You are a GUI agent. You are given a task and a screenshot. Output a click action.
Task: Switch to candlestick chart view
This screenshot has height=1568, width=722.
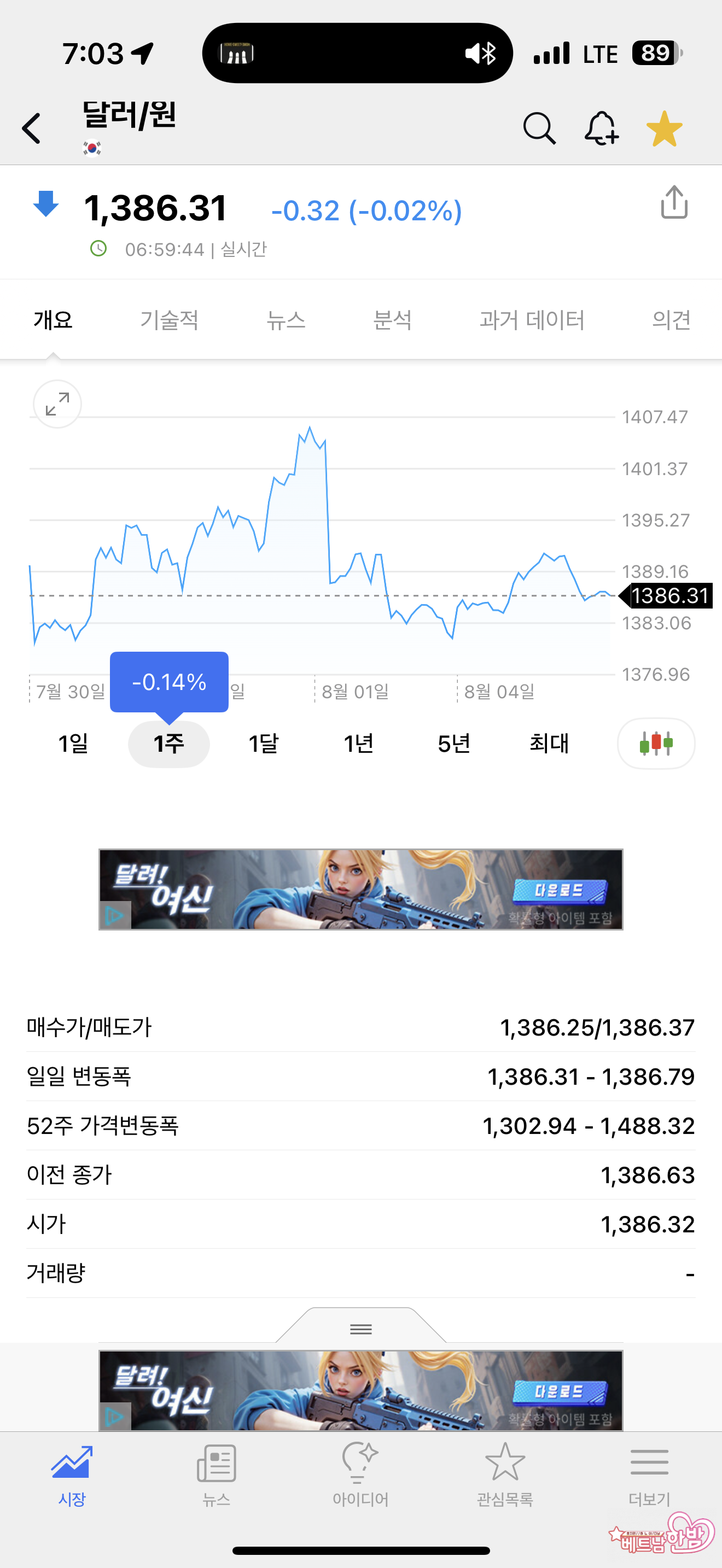(656, 744)
